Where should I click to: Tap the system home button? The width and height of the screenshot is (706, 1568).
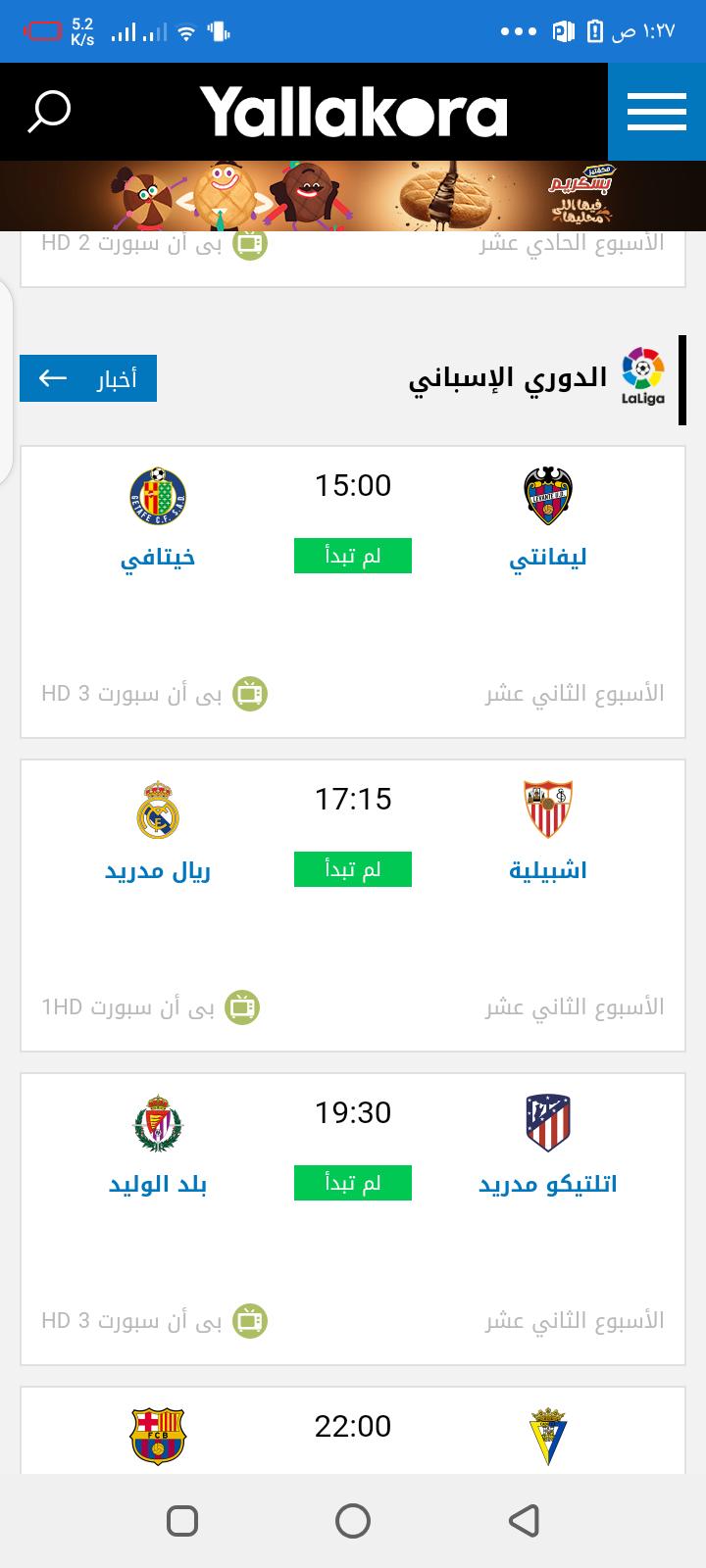click(353, 1521)
